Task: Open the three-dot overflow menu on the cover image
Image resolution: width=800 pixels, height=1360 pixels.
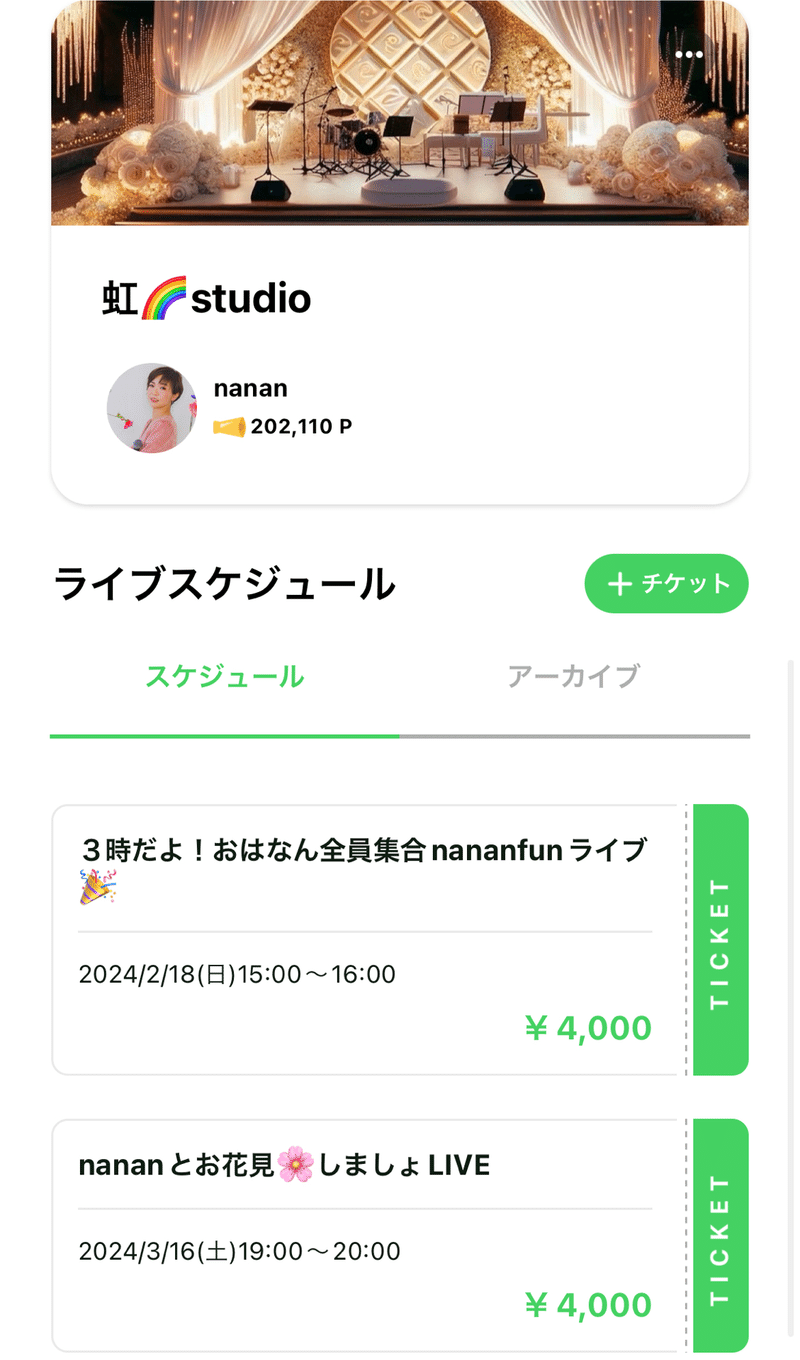Action: coord(689,55)
